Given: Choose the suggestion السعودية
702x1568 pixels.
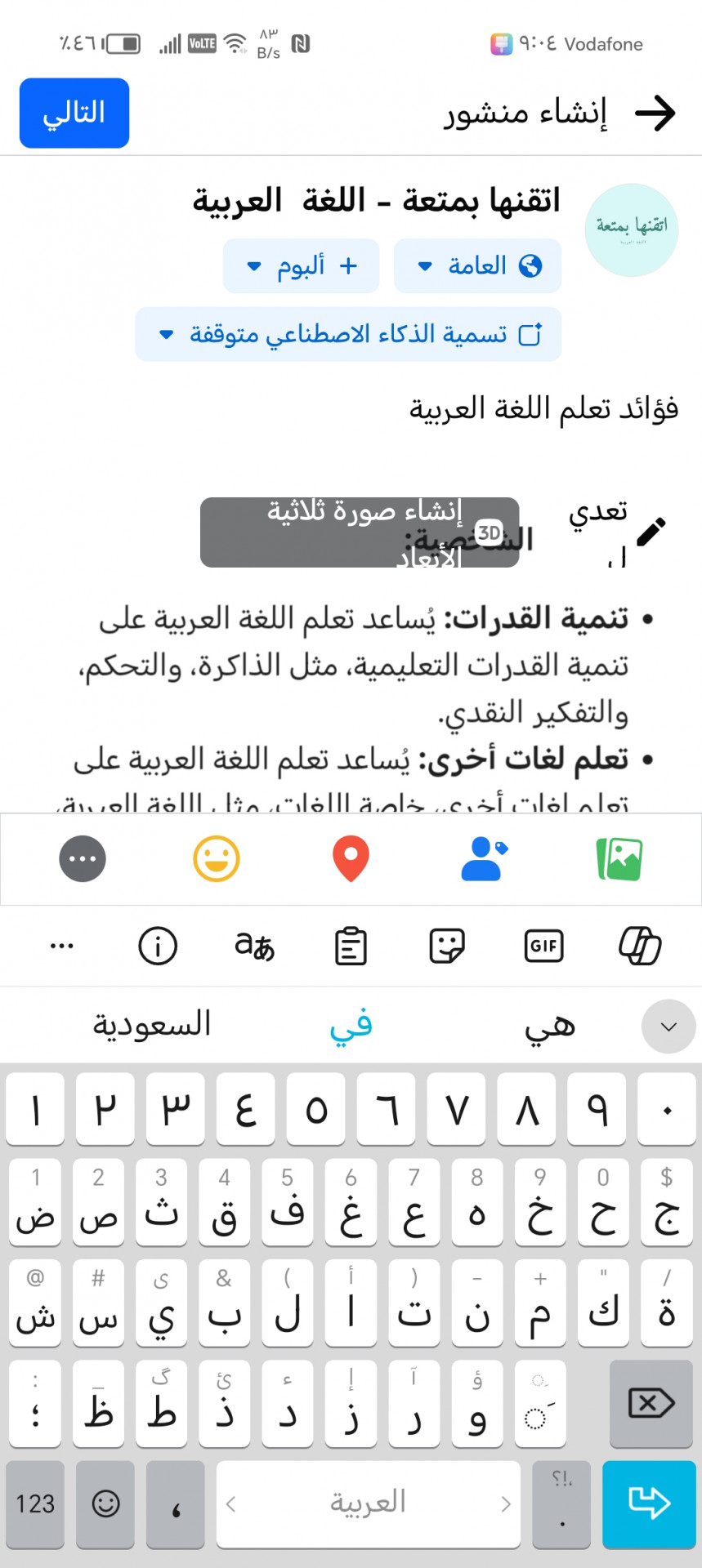Looking at the screenshot, I should tap(152, 1024).
